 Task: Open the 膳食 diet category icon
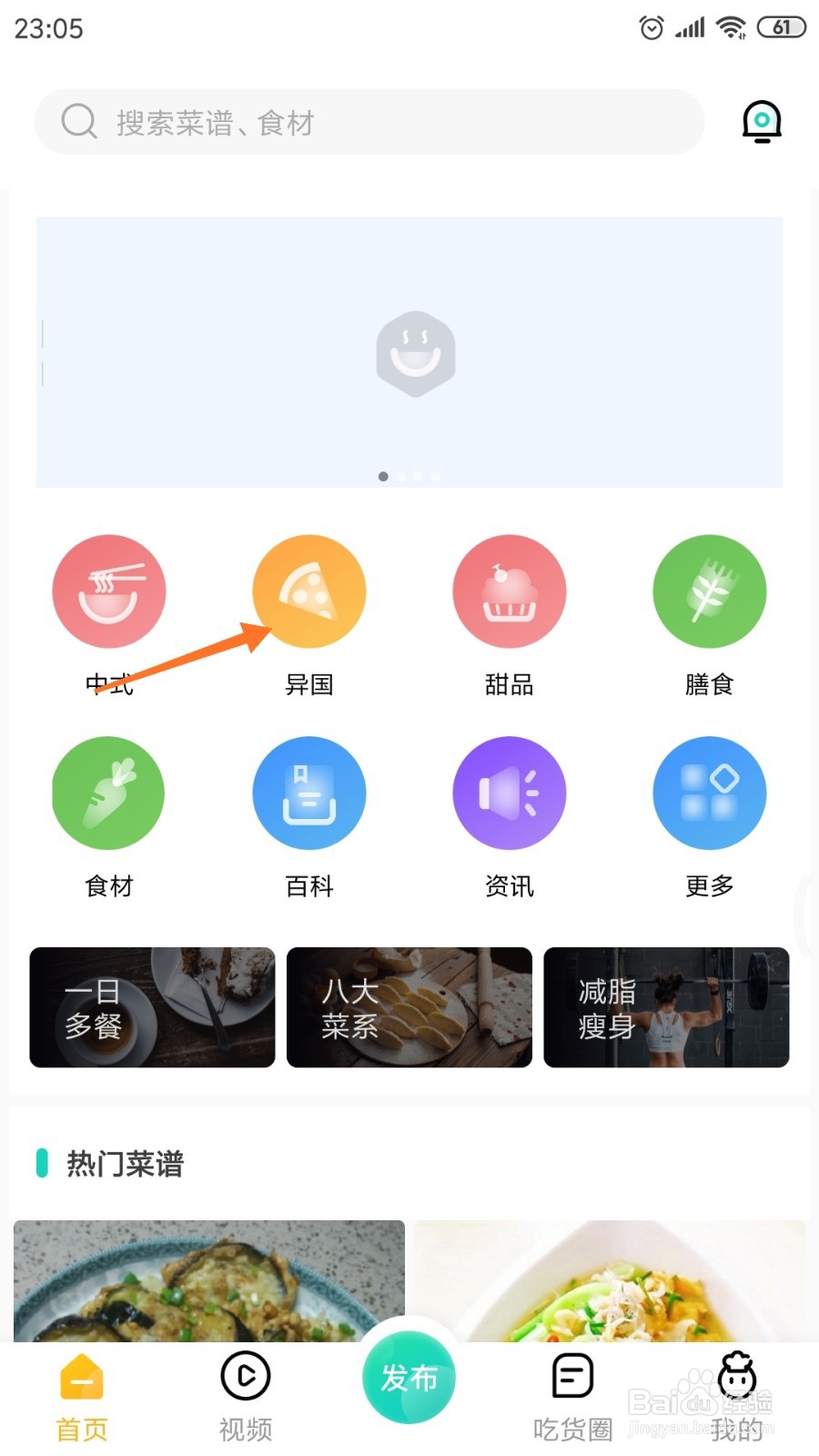[709, 591]
